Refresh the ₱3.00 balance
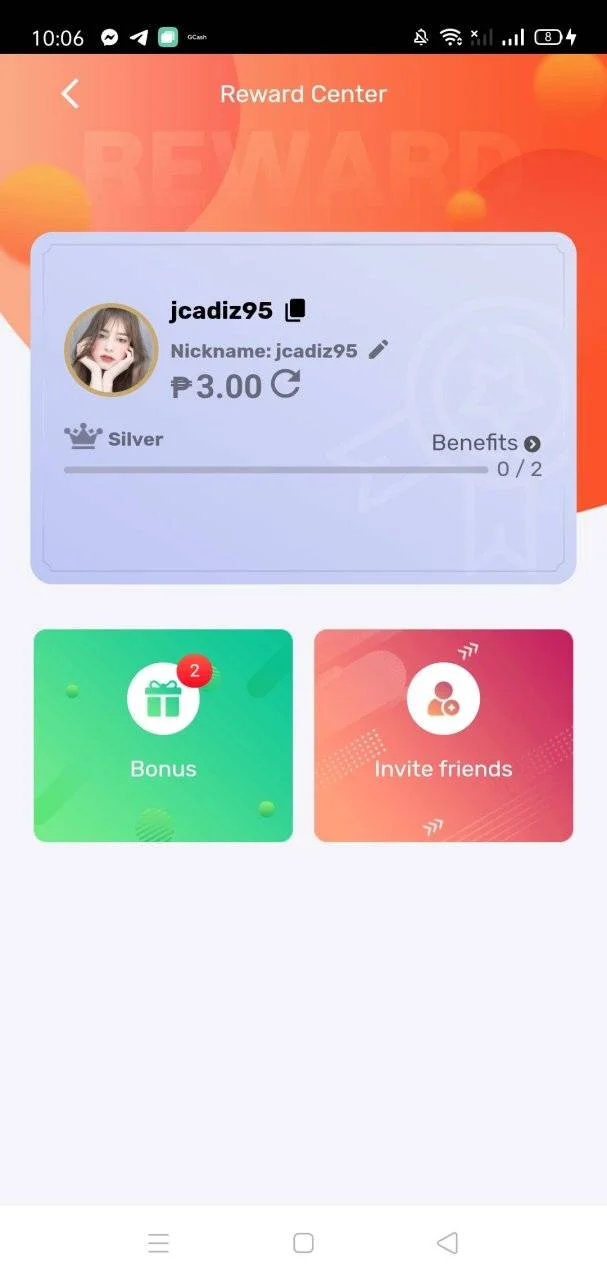 coord(286,384)
